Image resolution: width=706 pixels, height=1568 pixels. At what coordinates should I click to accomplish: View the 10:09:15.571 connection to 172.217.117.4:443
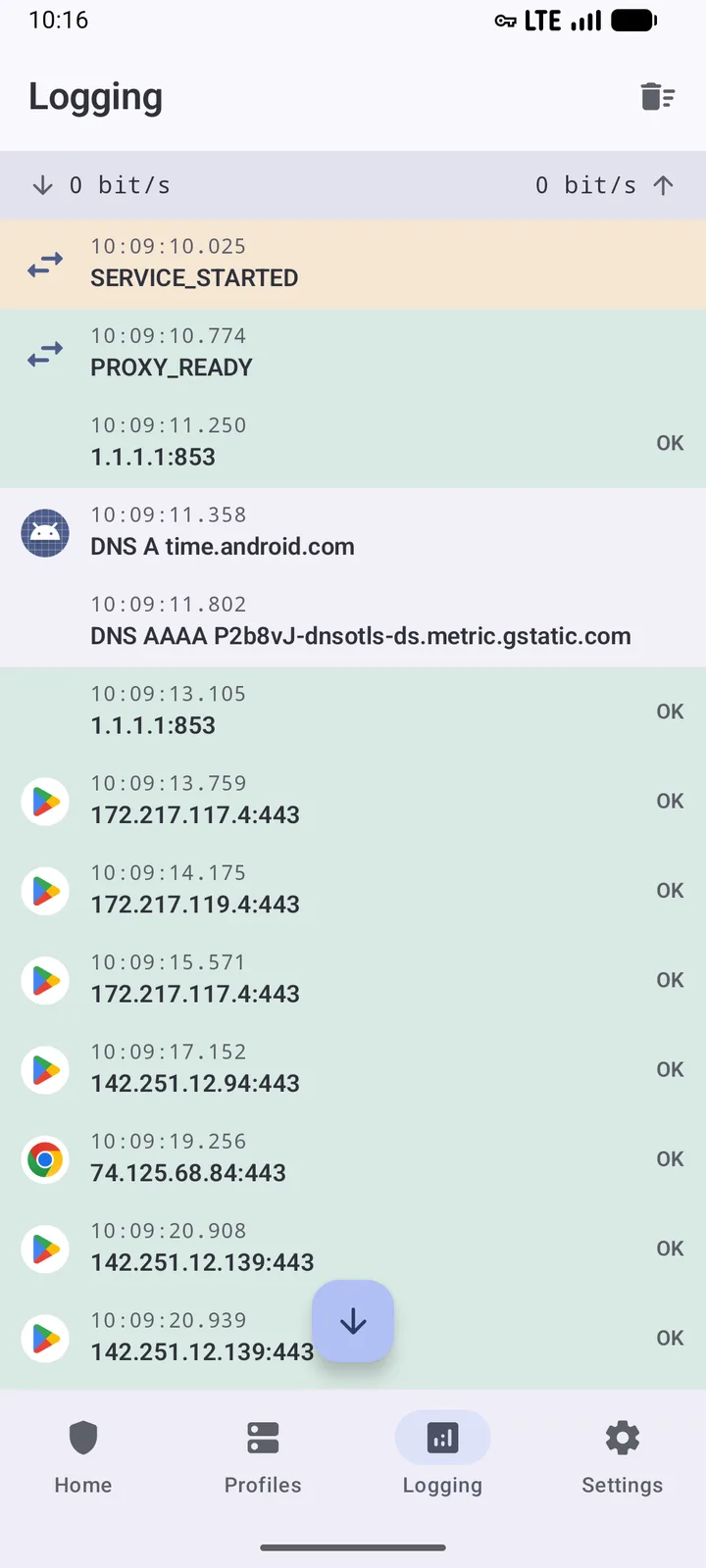(x=353, y=980)
